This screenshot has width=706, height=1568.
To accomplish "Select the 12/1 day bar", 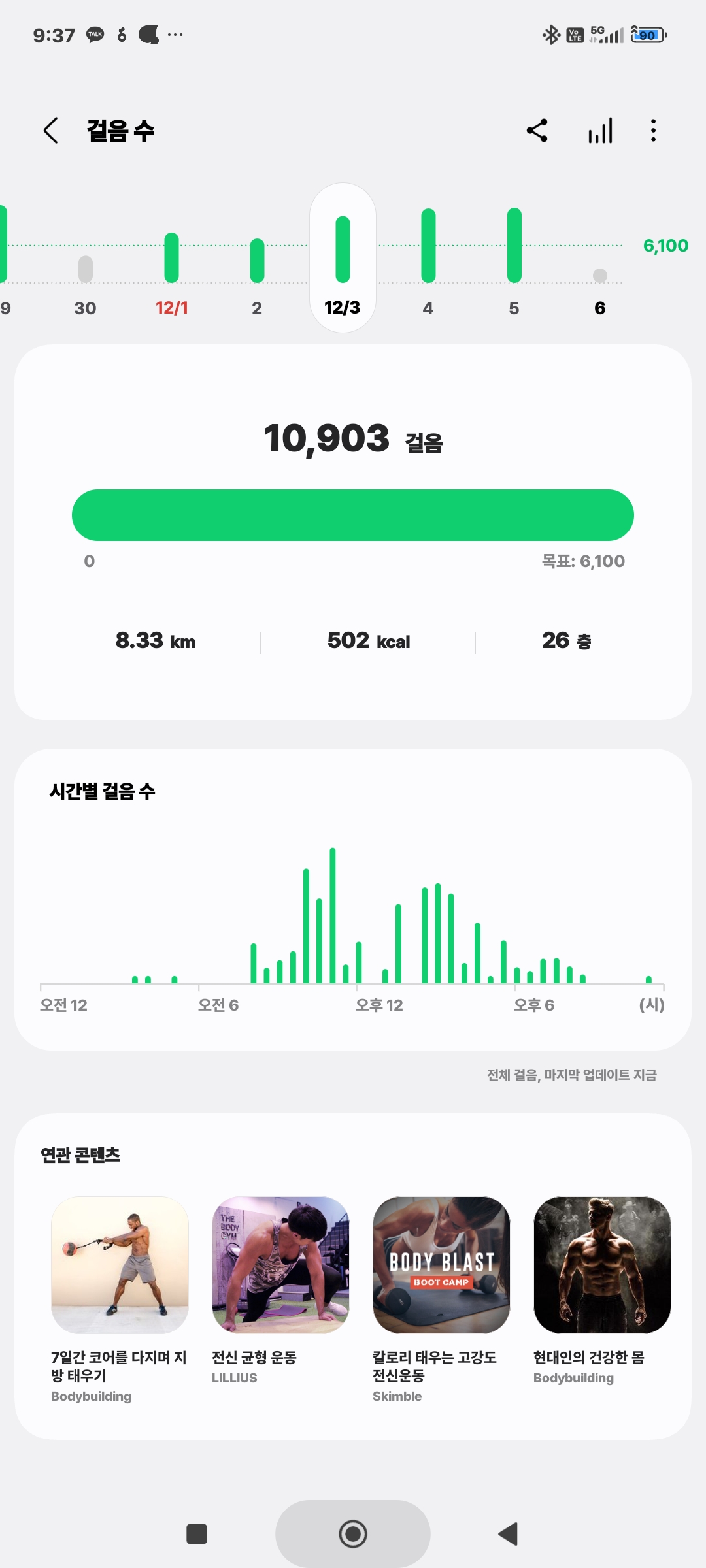I will click(x=171, y=261).
